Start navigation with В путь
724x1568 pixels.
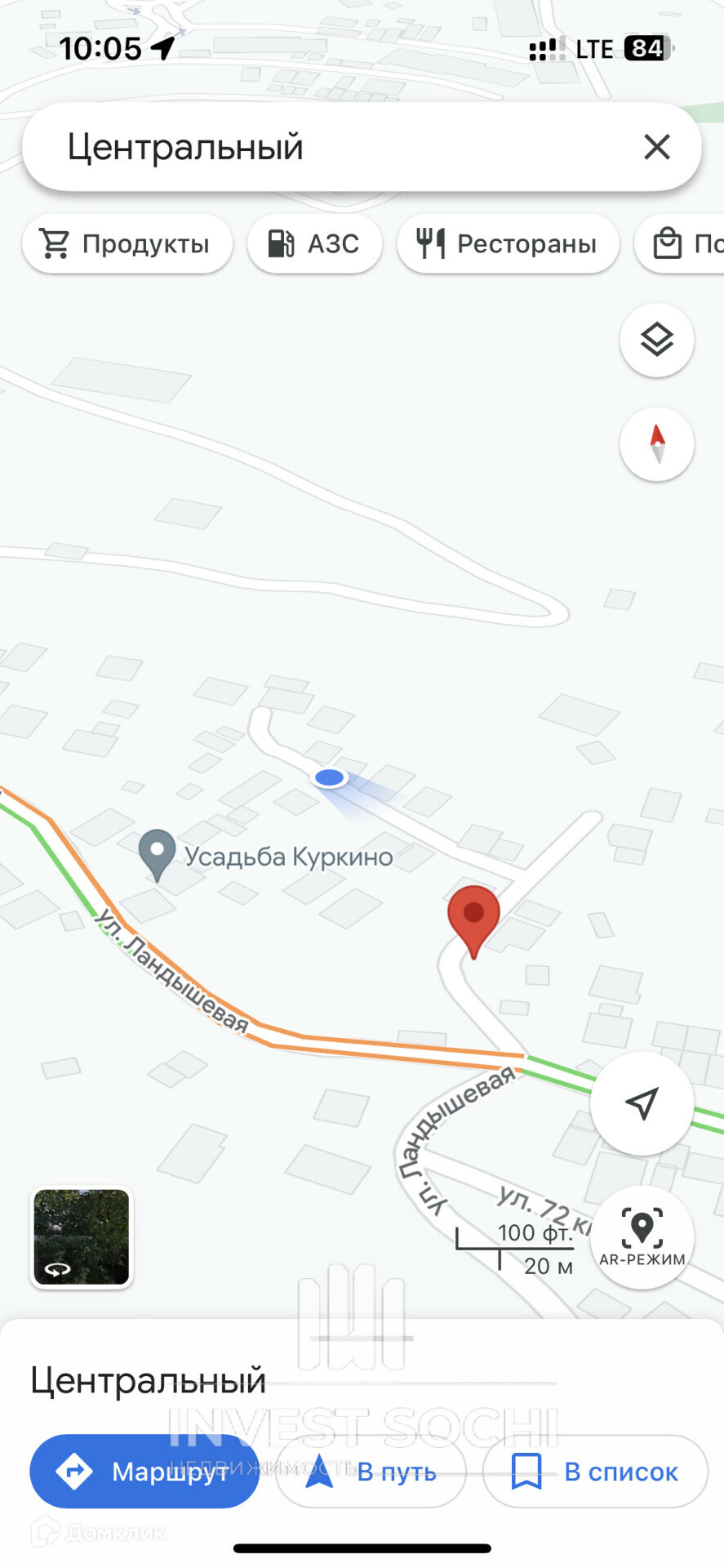[371, 1472]
